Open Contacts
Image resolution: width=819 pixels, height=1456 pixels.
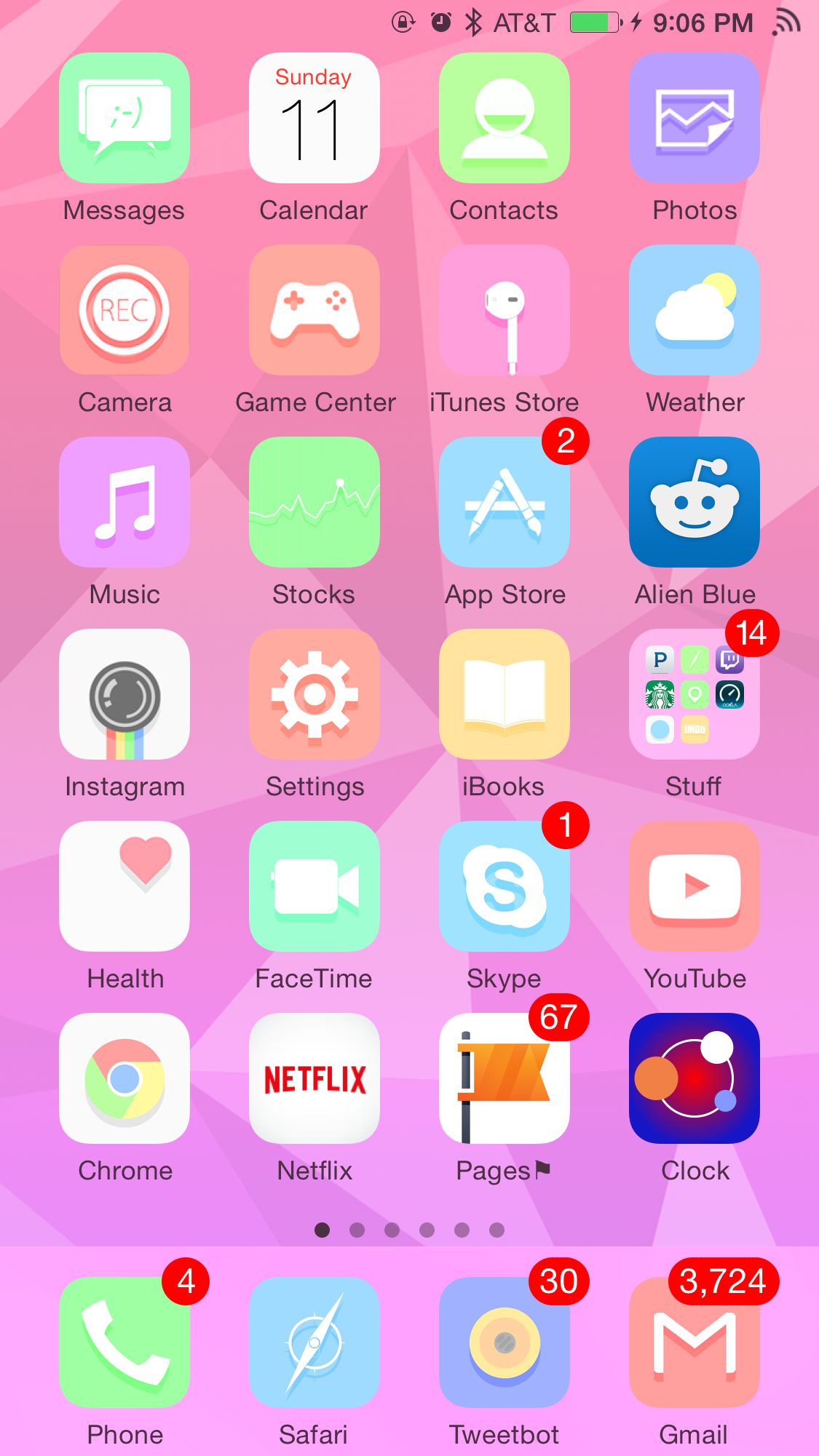505,118
